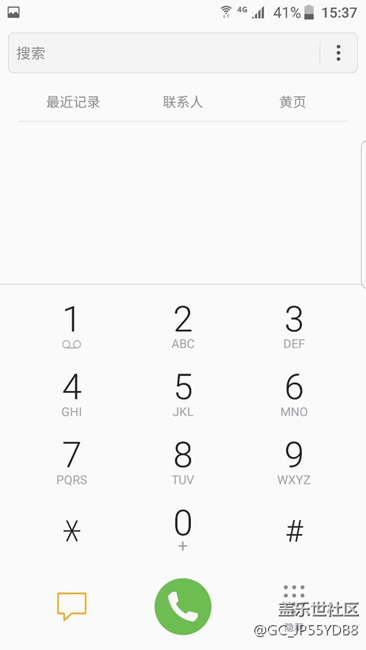Tap the hash # key
Screen dimensions: 366x650
coord(294,531)
